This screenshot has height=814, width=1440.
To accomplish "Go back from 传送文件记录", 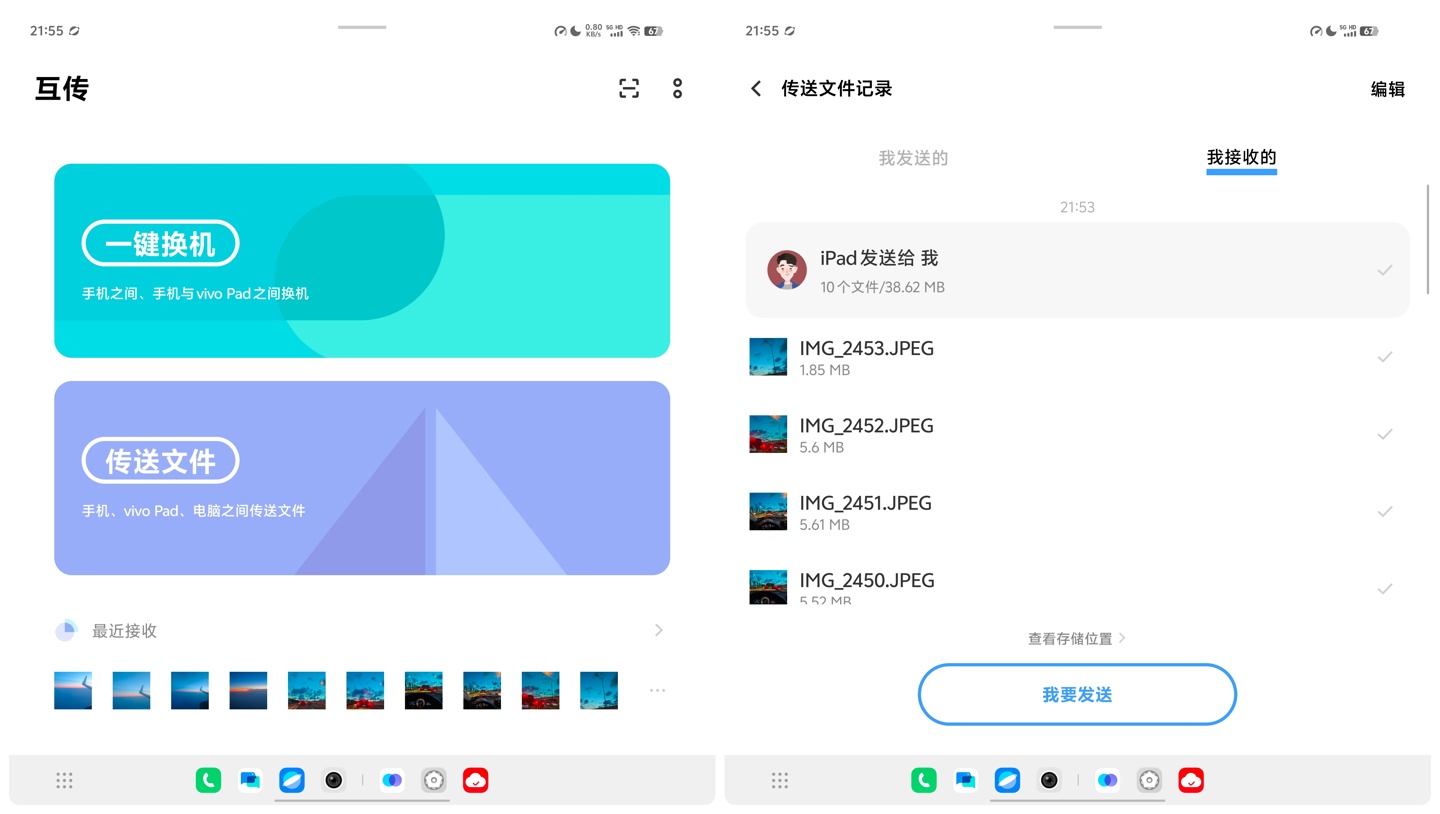I will [x=756, y=89].
